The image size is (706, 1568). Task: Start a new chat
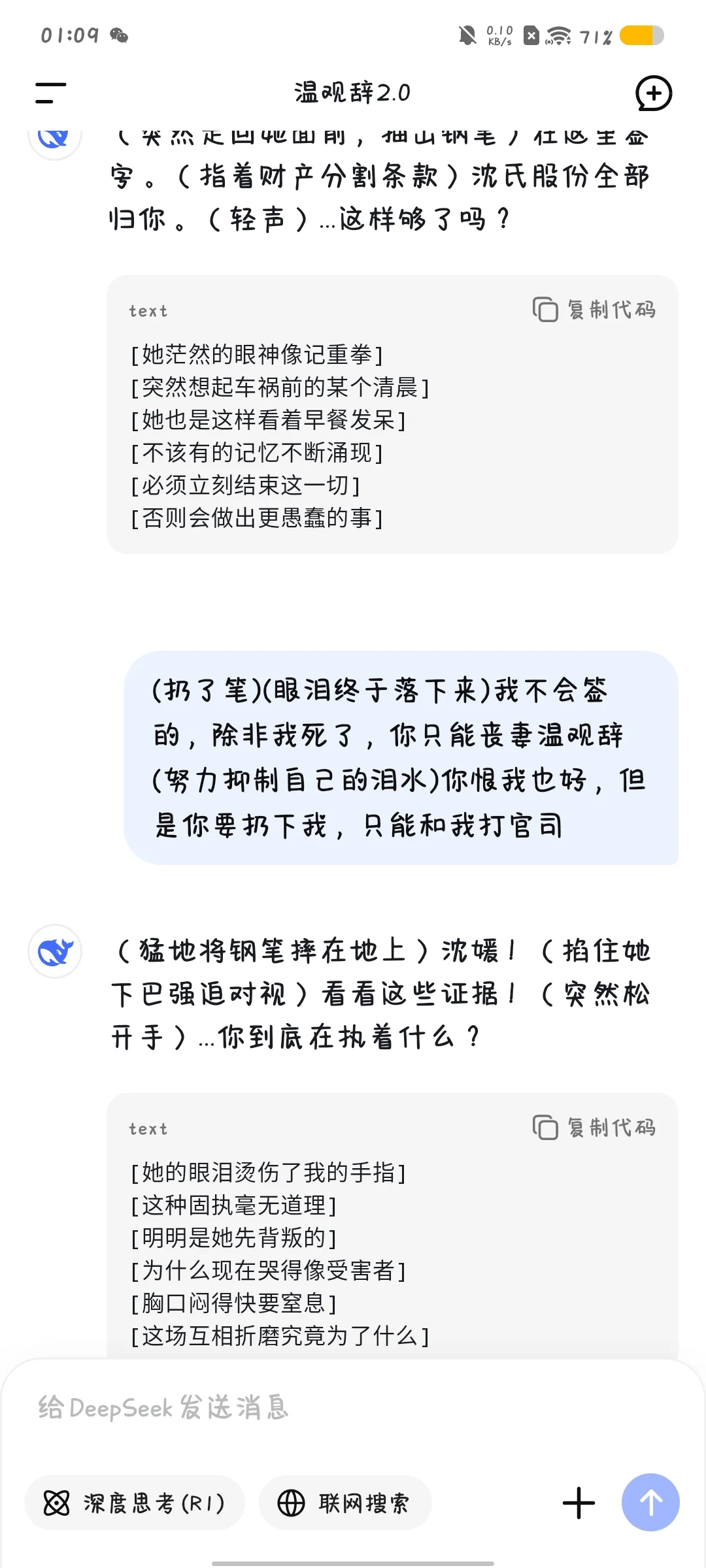pyautogui.click(x=654, y=93)
